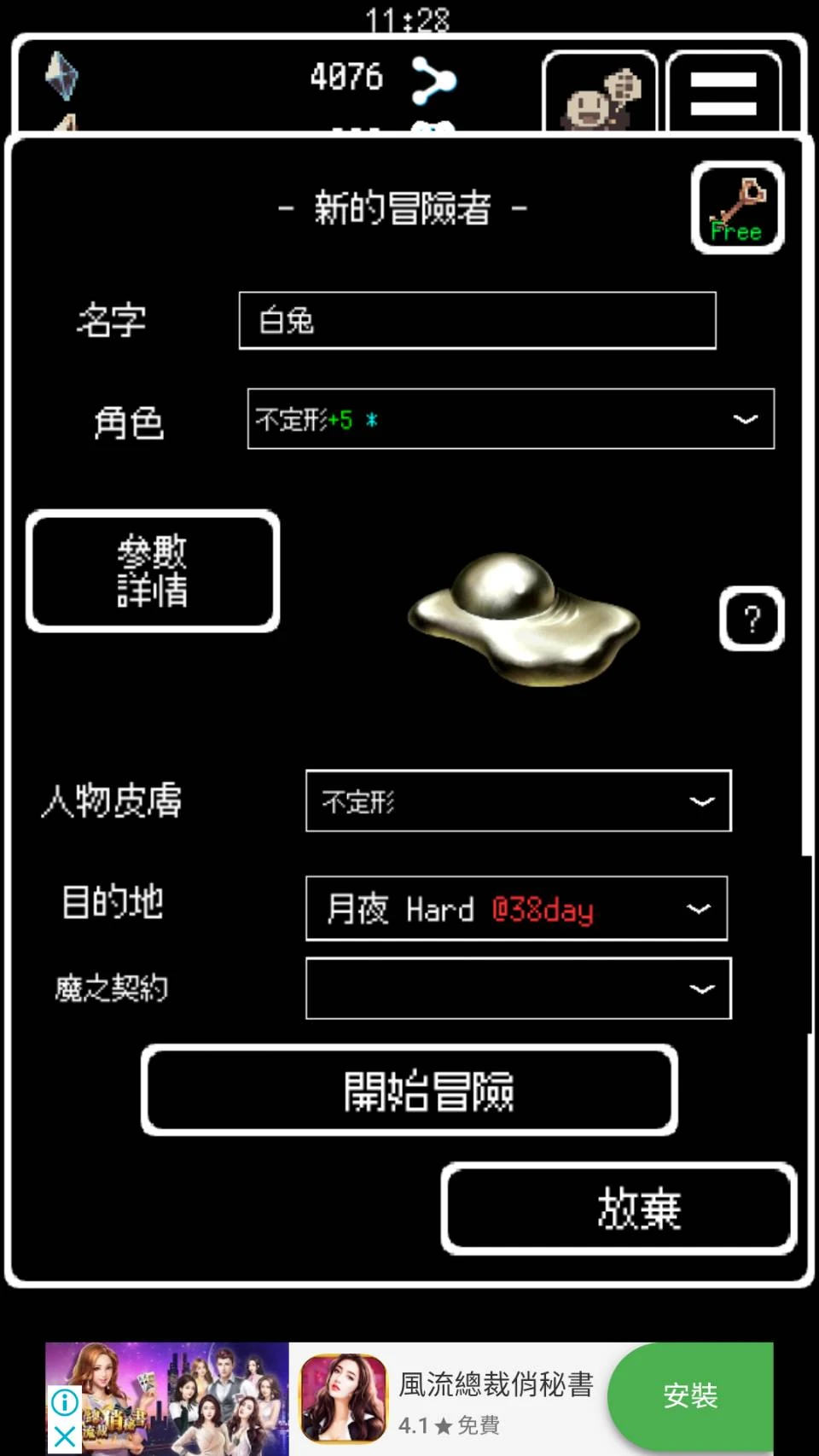Viewport: 819px width, 1456px height.
Task: Start adventure with 開始冒險
Action: pyautogui.click(x=409, y=1090)
